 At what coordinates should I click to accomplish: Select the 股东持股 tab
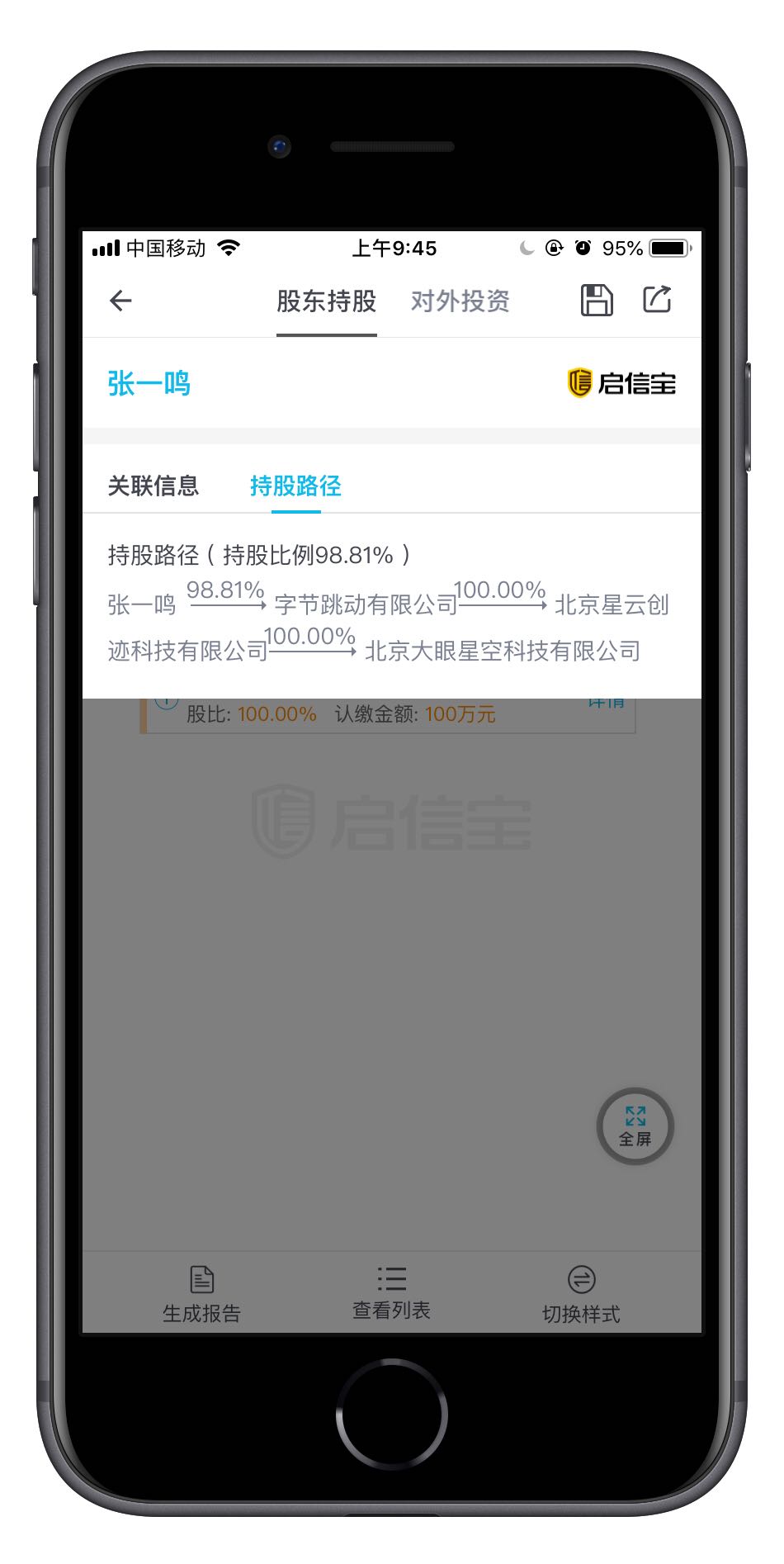326,301
